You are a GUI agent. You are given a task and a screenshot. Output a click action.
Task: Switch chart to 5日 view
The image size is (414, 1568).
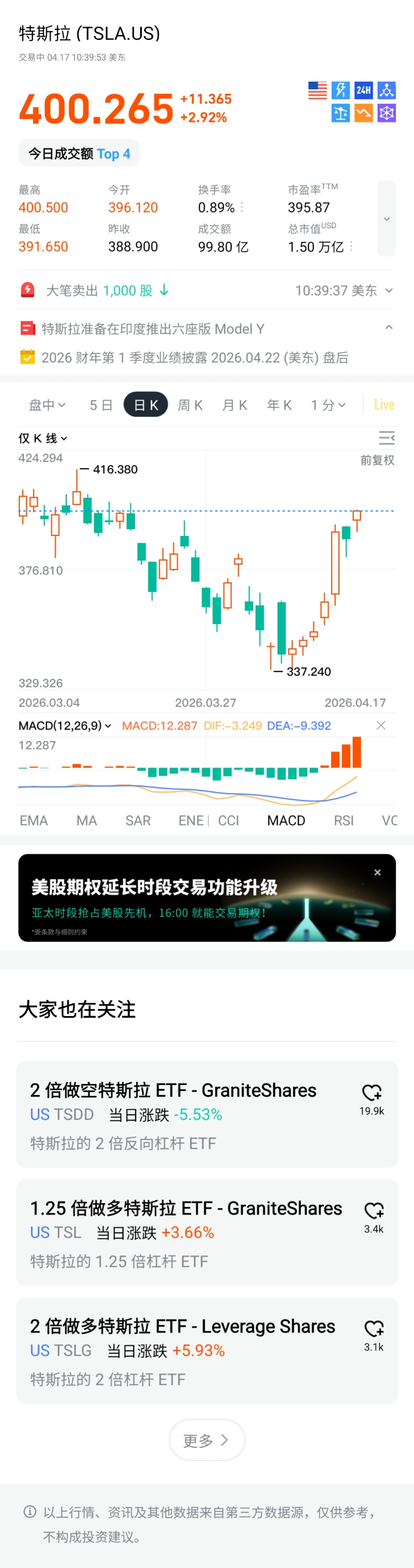(100, 405)
